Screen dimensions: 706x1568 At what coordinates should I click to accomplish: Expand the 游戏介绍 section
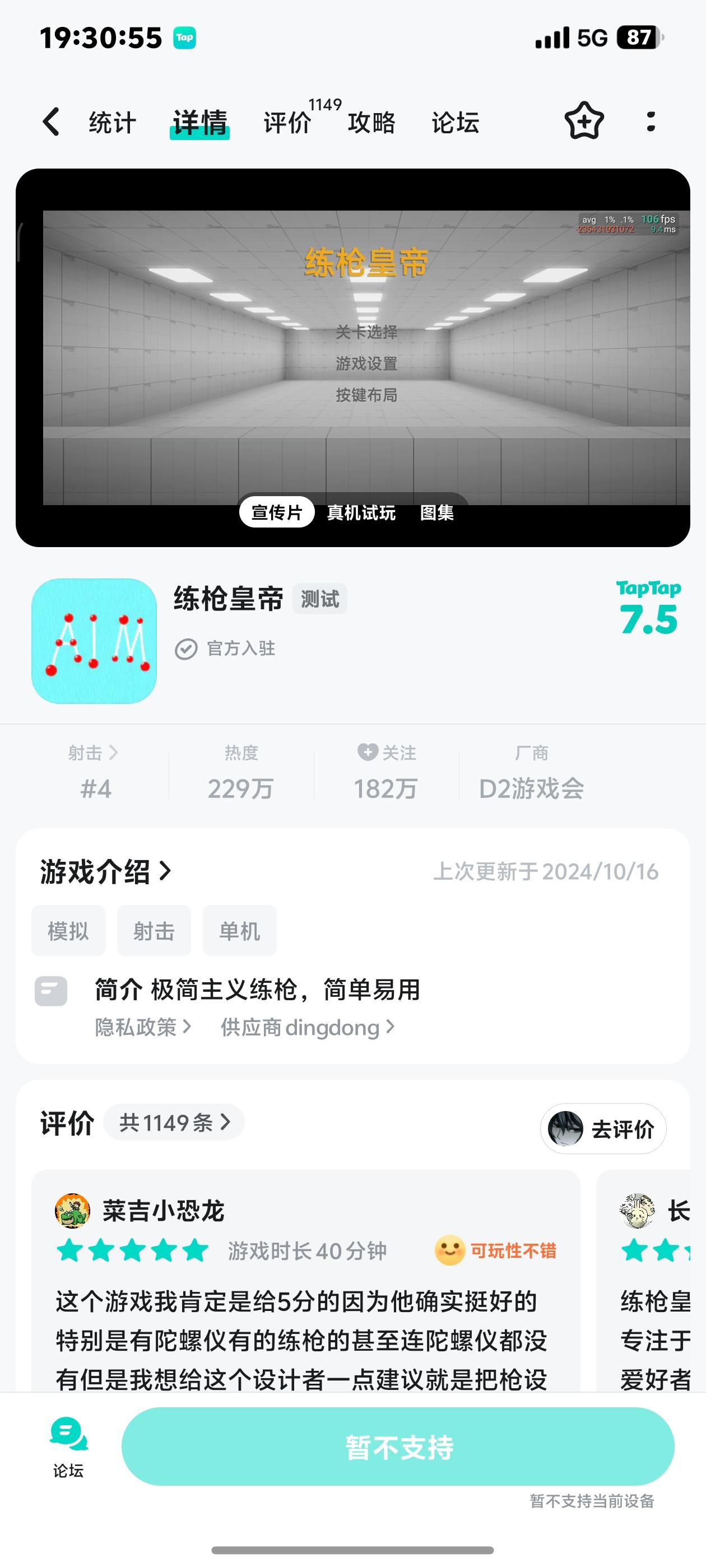coord(105,872)
